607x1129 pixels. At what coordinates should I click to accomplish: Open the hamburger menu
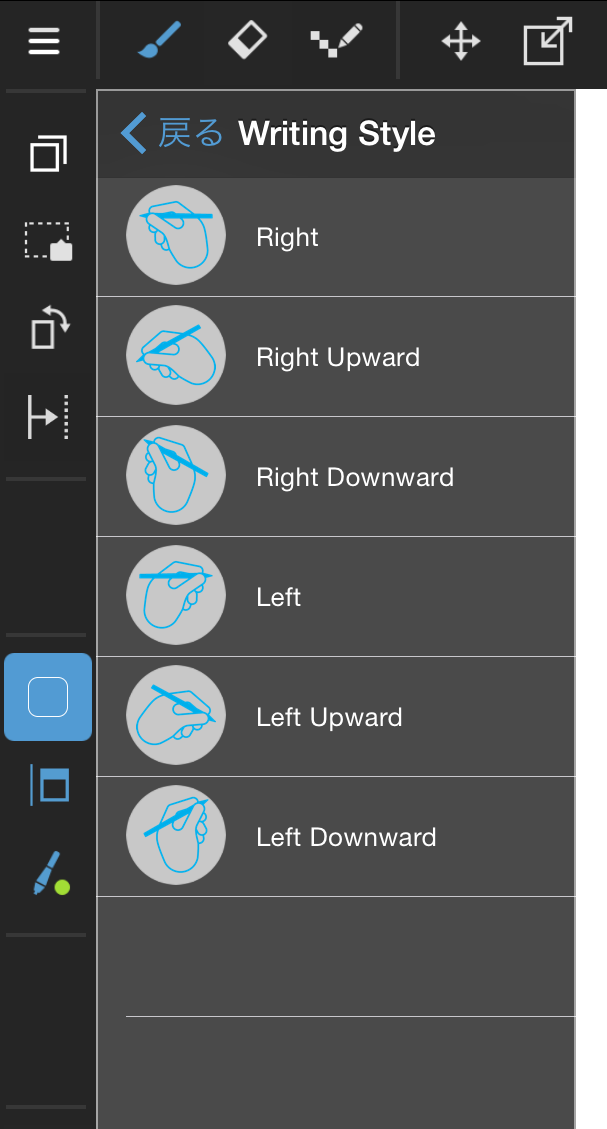[x=44, y=40]
